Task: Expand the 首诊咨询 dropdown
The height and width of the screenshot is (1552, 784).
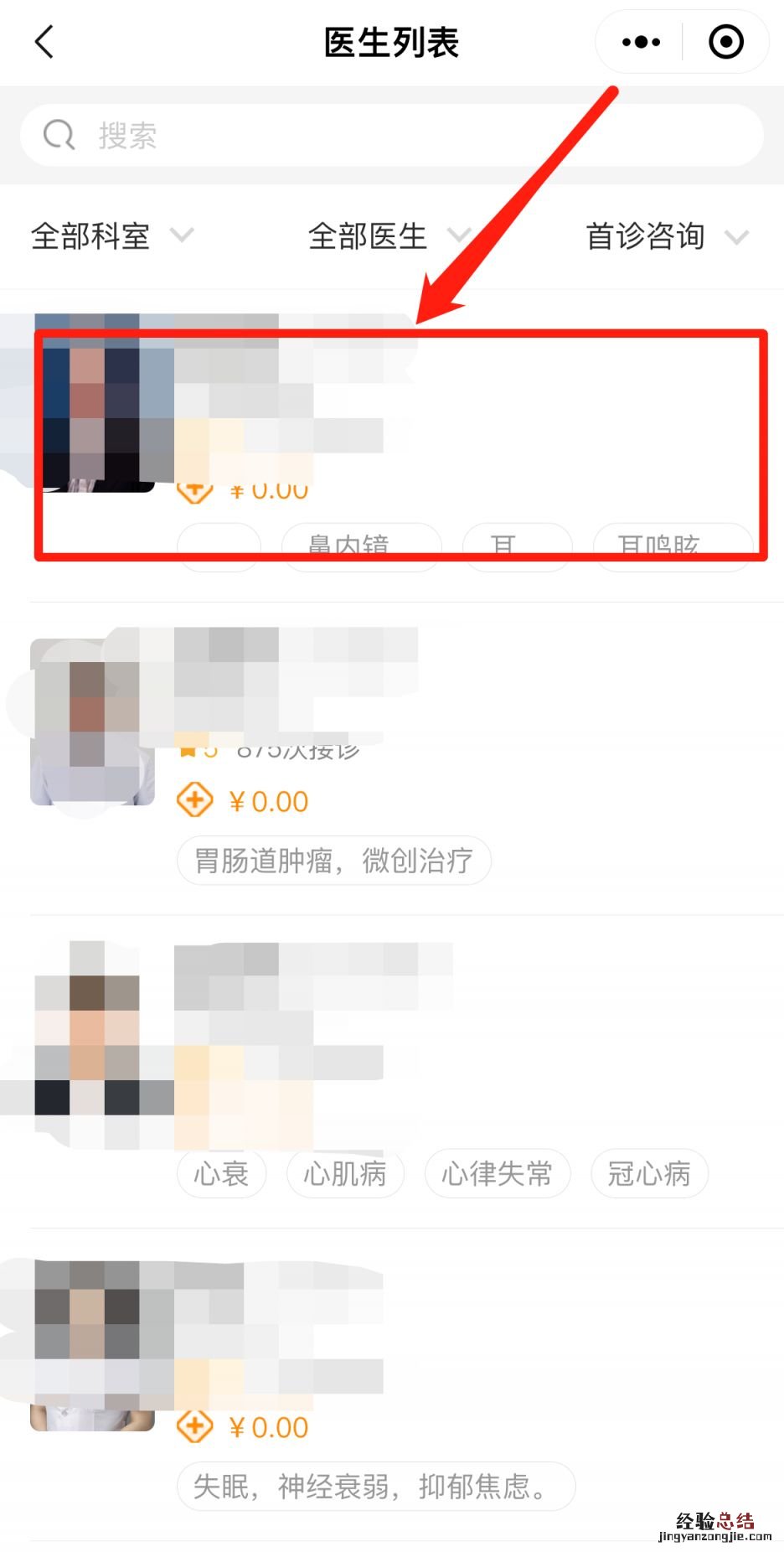Action: (666, 236)
